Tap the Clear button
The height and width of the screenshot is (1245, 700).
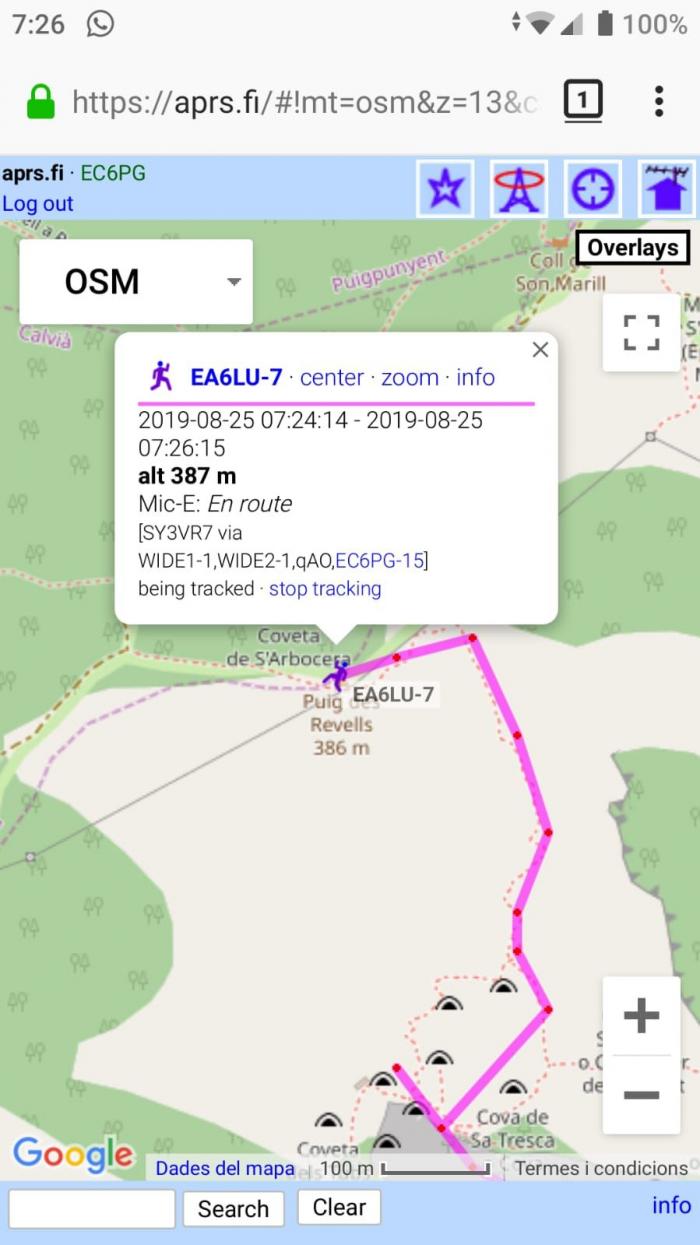pyautogui.click(x=339, y=1207)
